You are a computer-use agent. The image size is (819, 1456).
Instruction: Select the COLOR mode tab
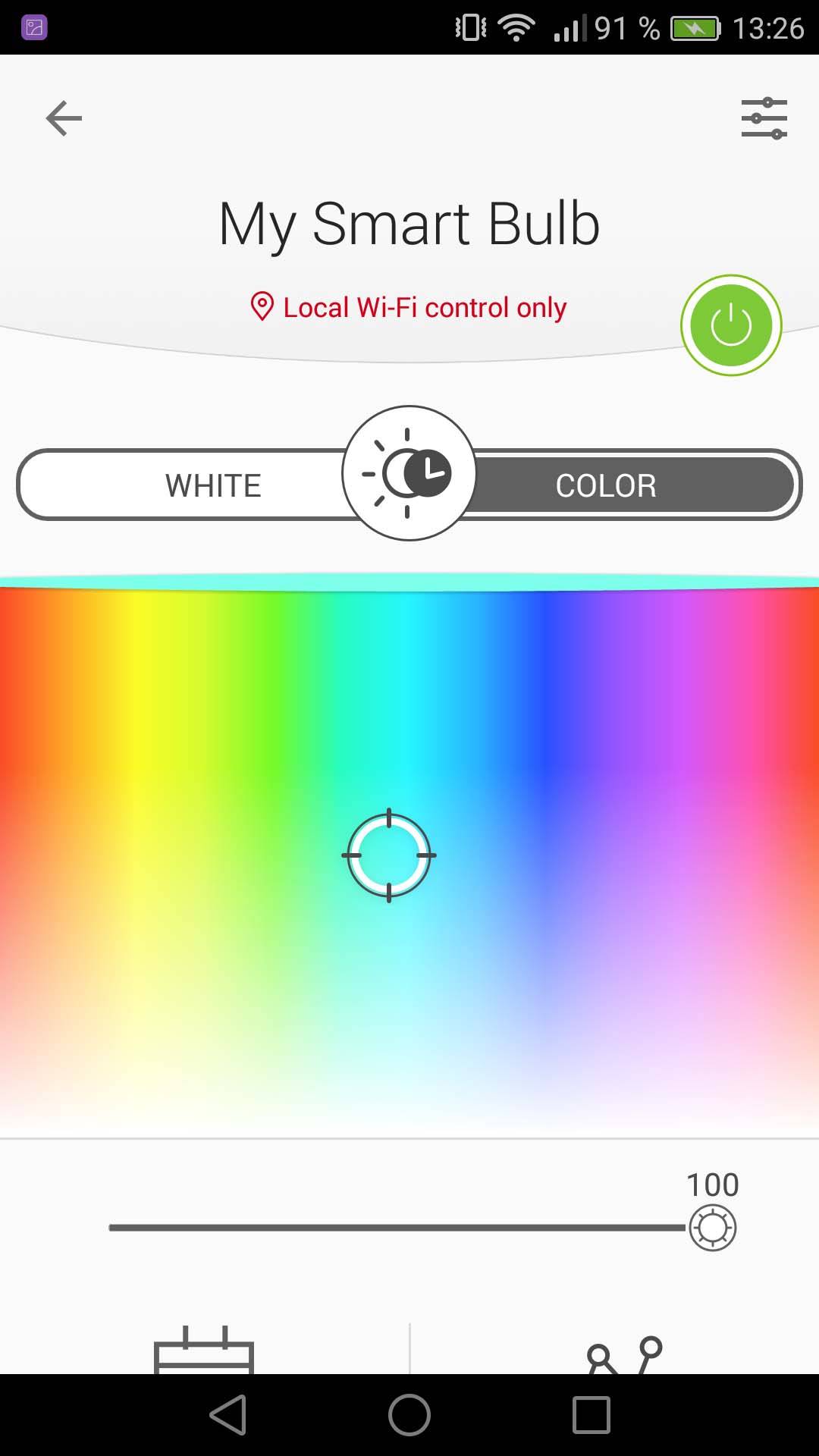(607, 485)
